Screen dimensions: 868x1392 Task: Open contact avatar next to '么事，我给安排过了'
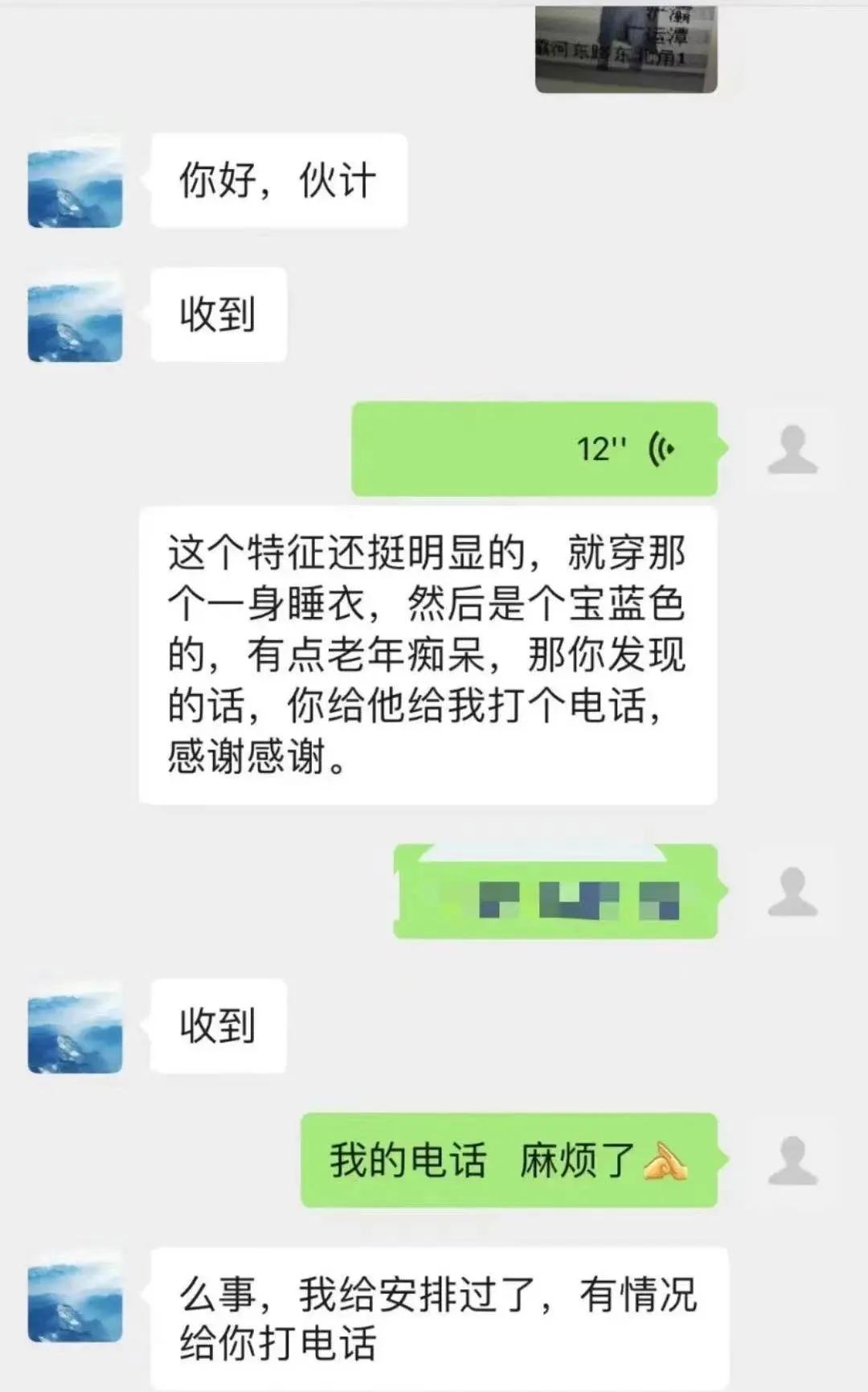coord(75,1296)
